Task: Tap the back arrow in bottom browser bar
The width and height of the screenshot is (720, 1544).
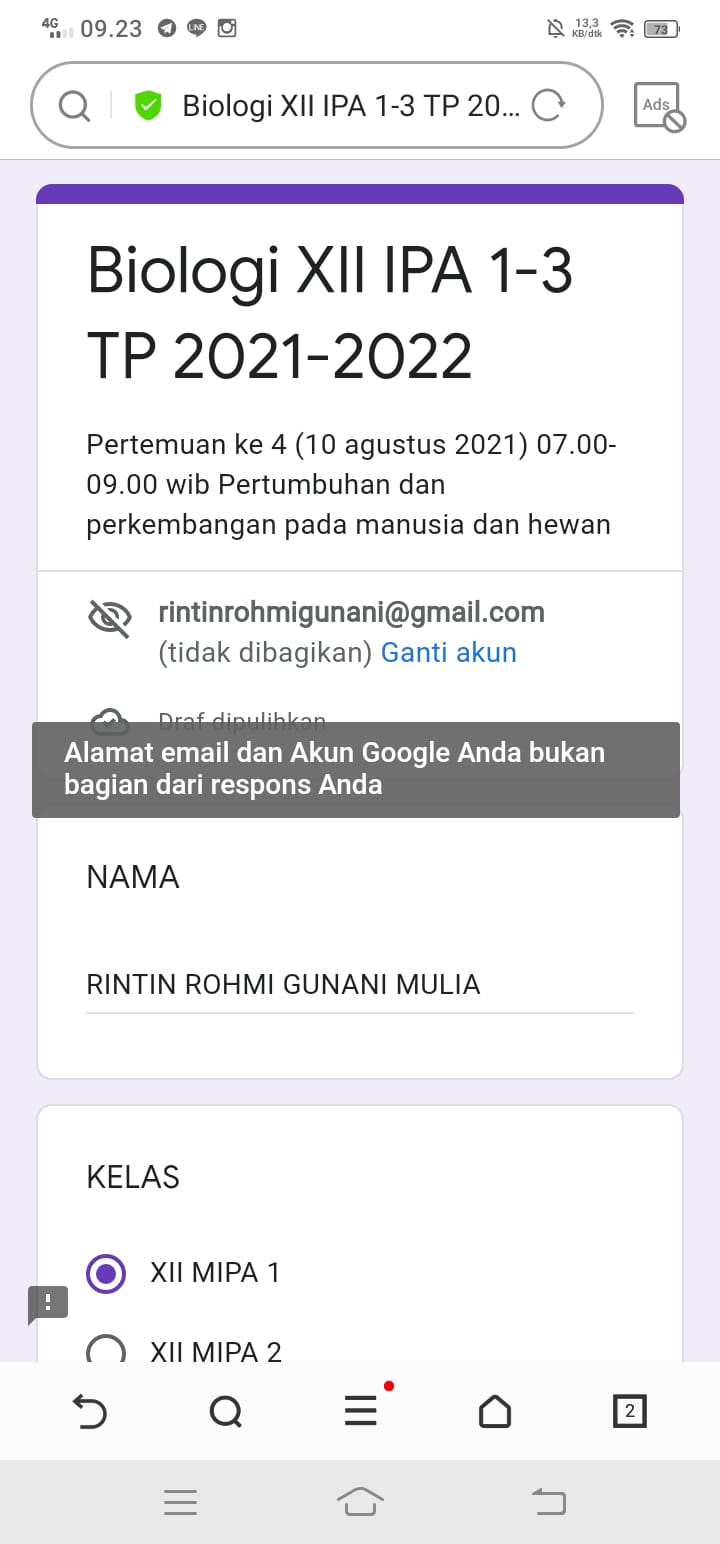Action: 91,1412
